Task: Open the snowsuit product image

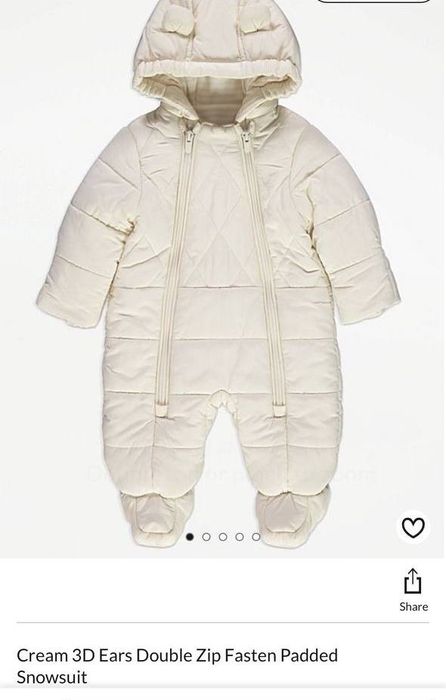Action: click(x=223, y=277)
